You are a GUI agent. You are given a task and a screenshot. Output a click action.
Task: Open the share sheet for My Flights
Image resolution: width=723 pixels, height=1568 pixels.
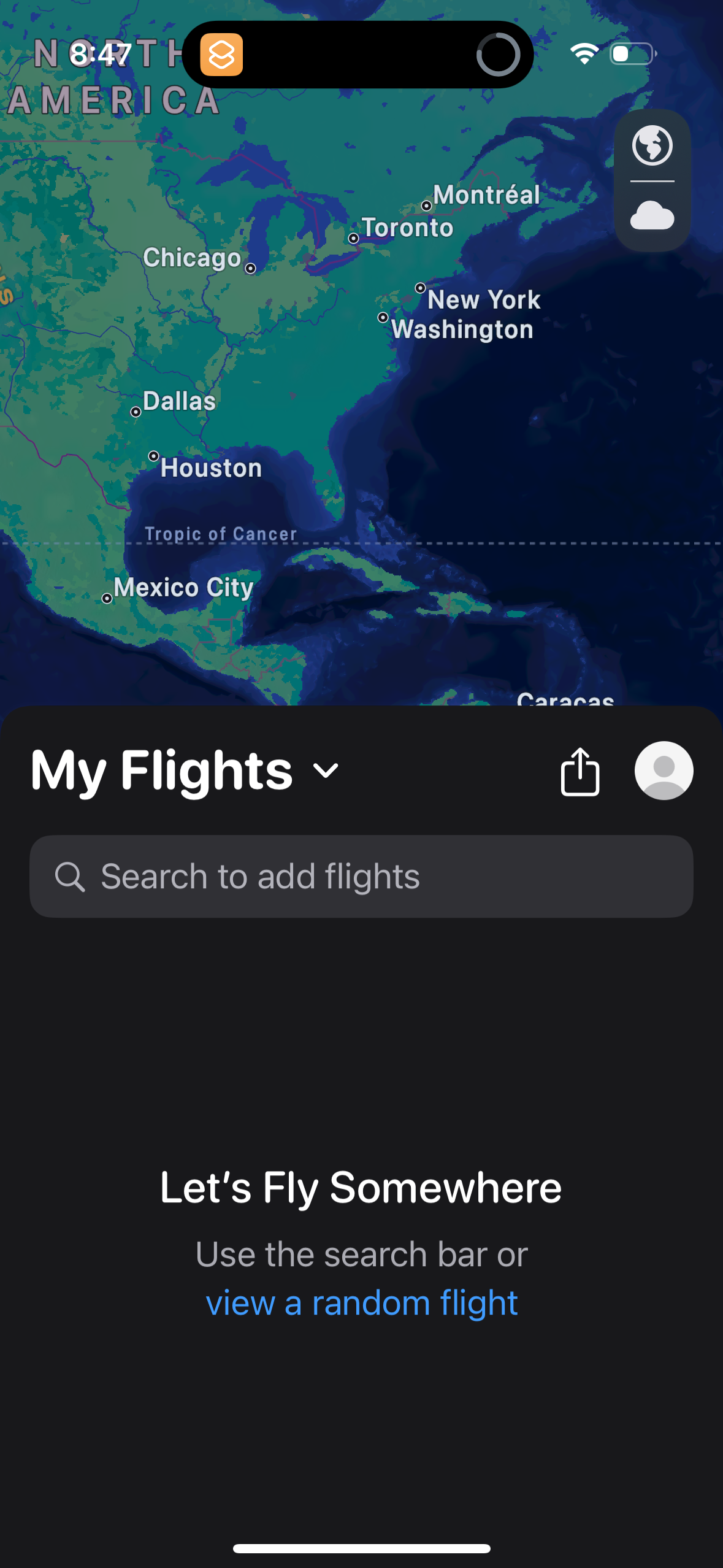click(579, 770)
